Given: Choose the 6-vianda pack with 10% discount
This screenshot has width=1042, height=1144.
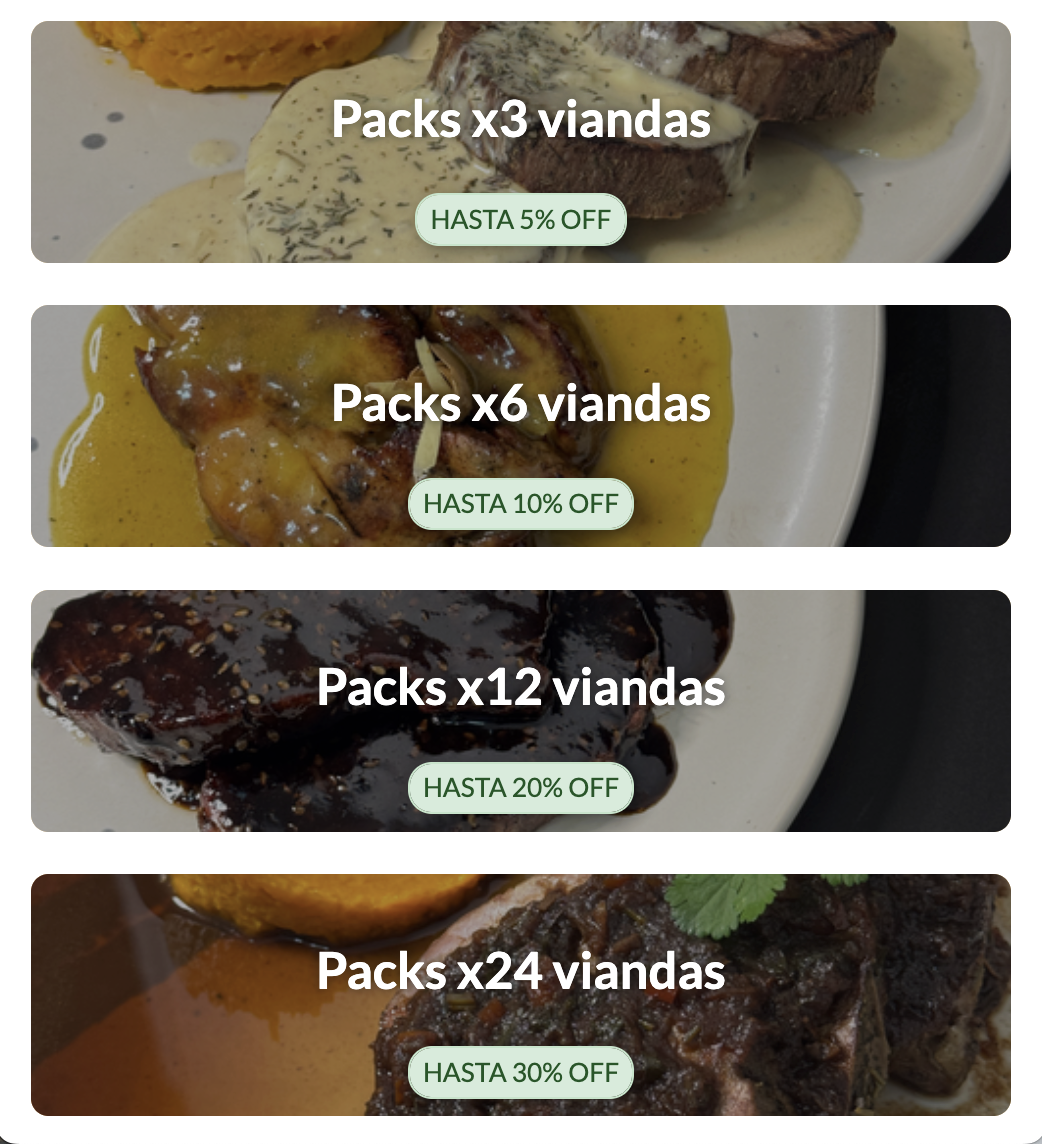Looking at the screenshot, I should (x=521, y=424).
